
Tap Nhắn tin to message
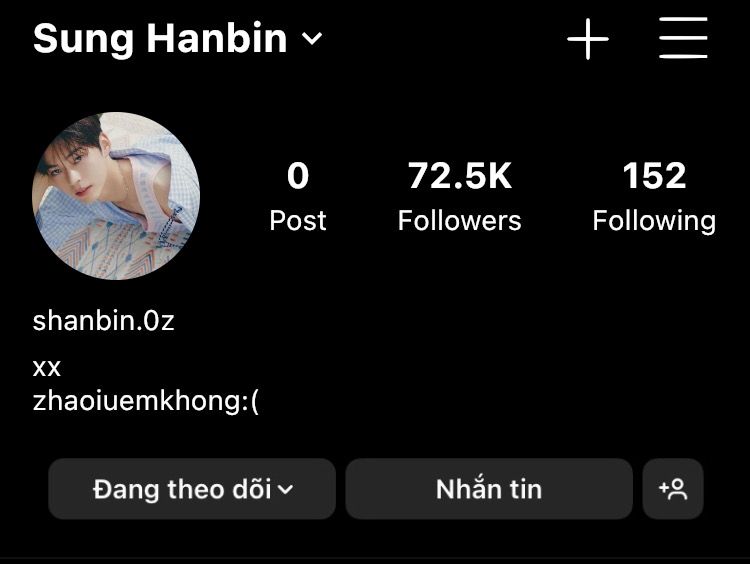pyautogui.click(x=489, y=489)
